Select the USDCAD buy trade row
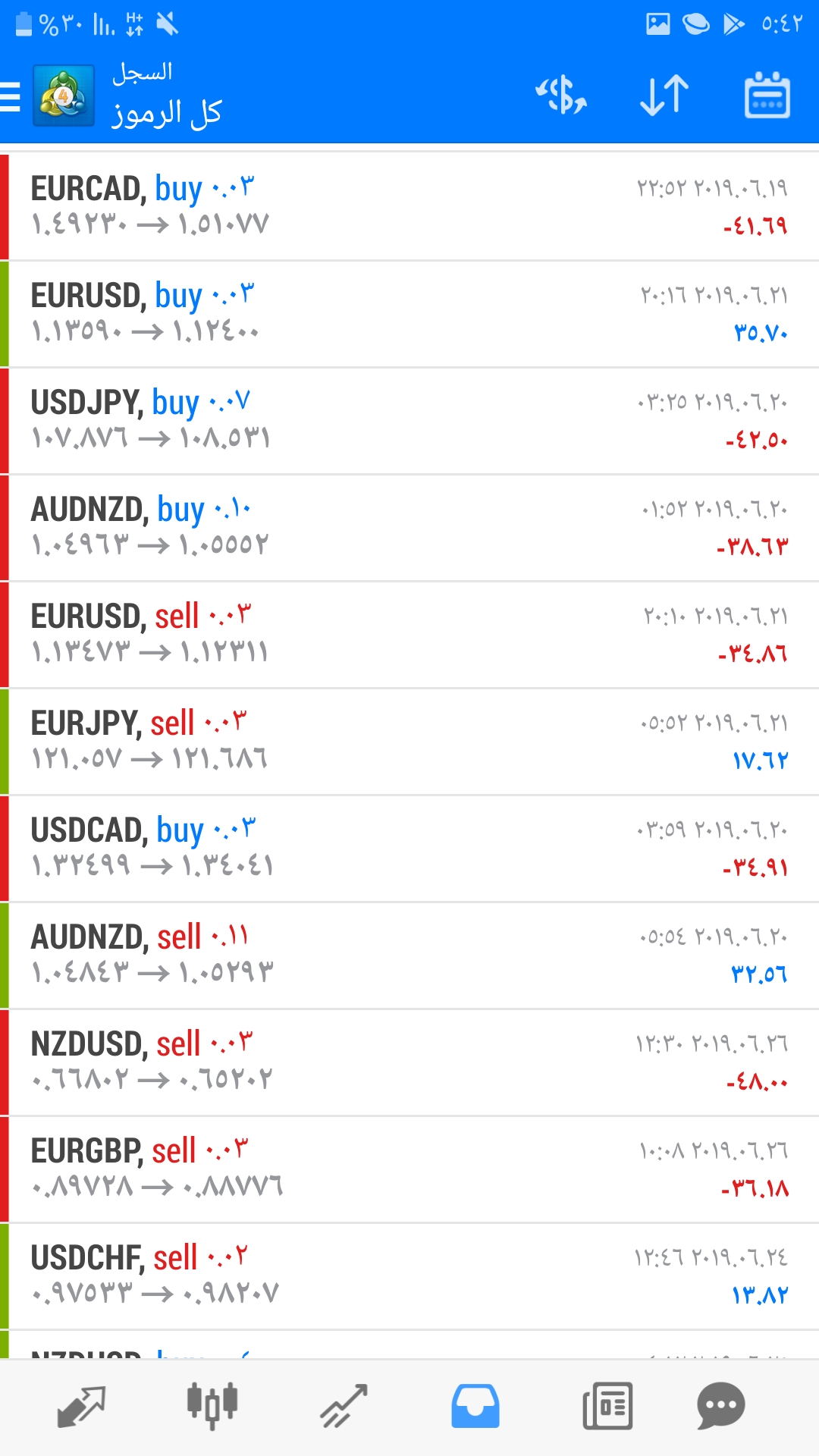This screenshot has width=819, height=1456. click(x=409, y=848)
